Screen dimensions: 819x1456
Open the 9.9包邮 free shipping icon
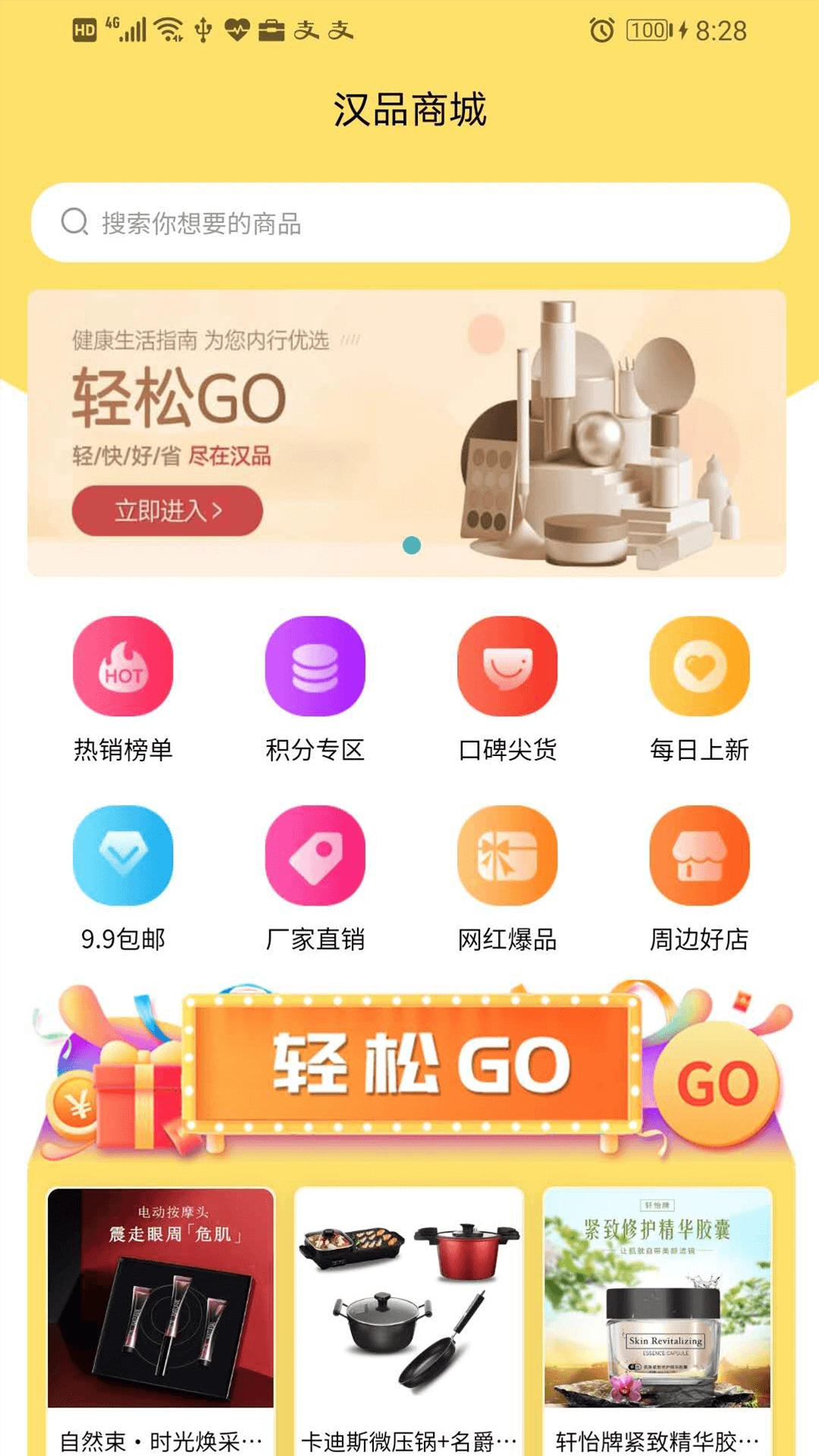[x=124, y=855]
